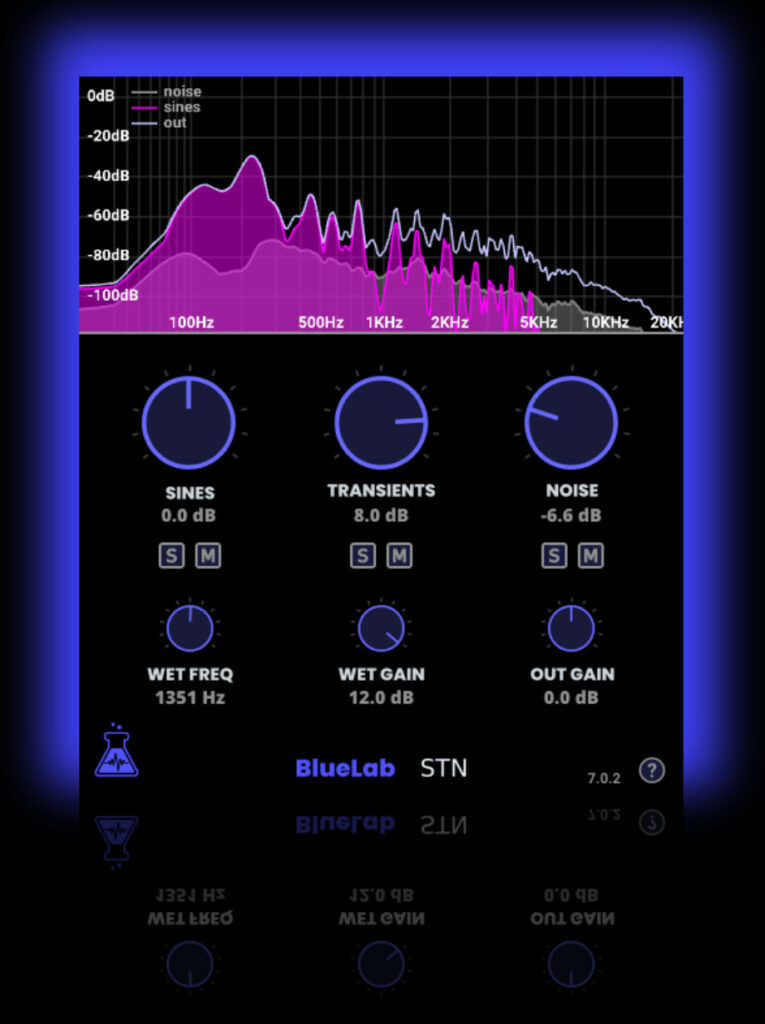Screen dimensions: 765x1024
Task: Enable solo on the Noise component
Action: [552, 553]
